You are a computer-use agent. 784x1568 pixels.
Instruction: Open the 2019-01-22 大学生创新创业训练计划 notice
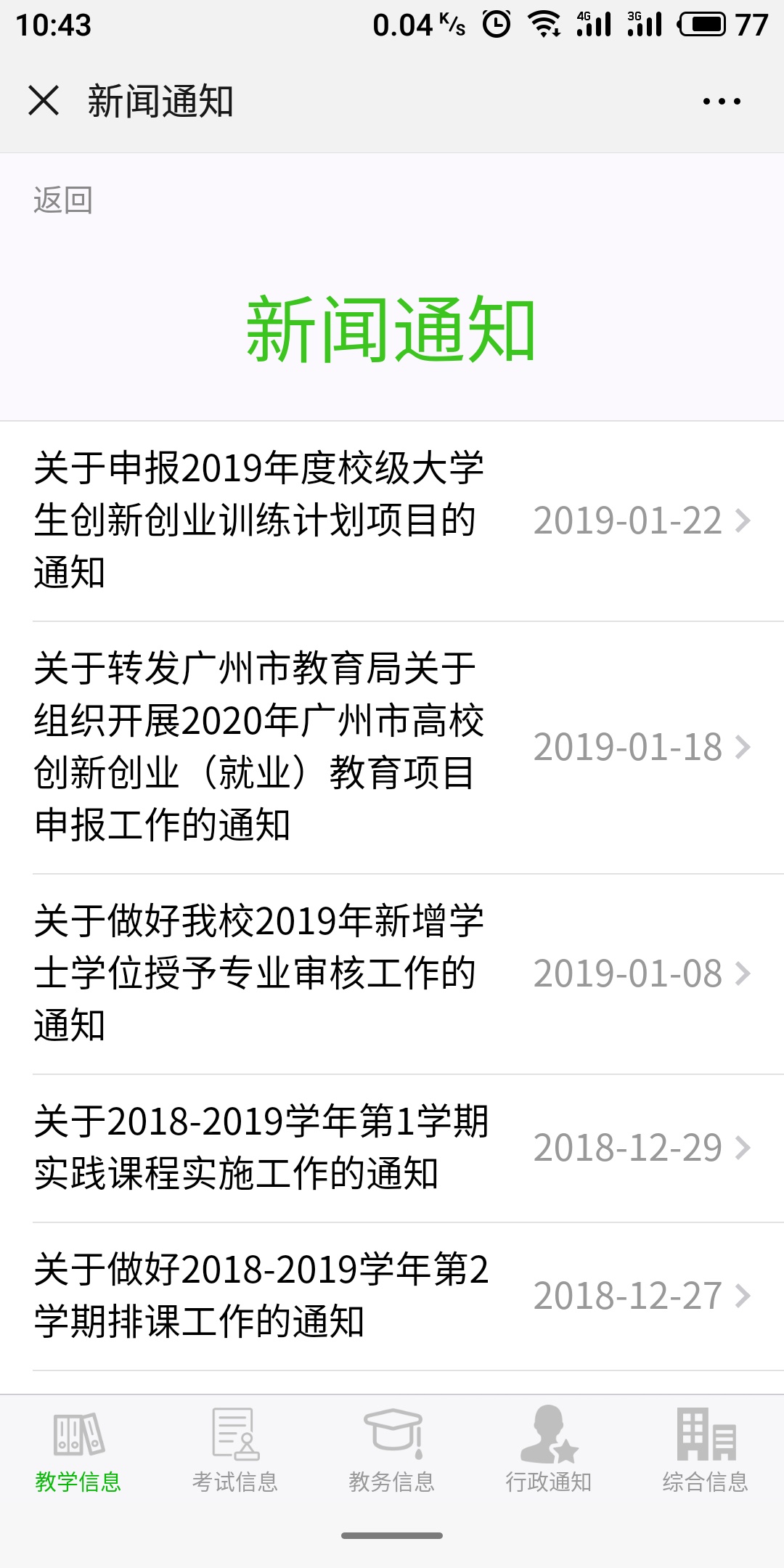tap(392, 520)
